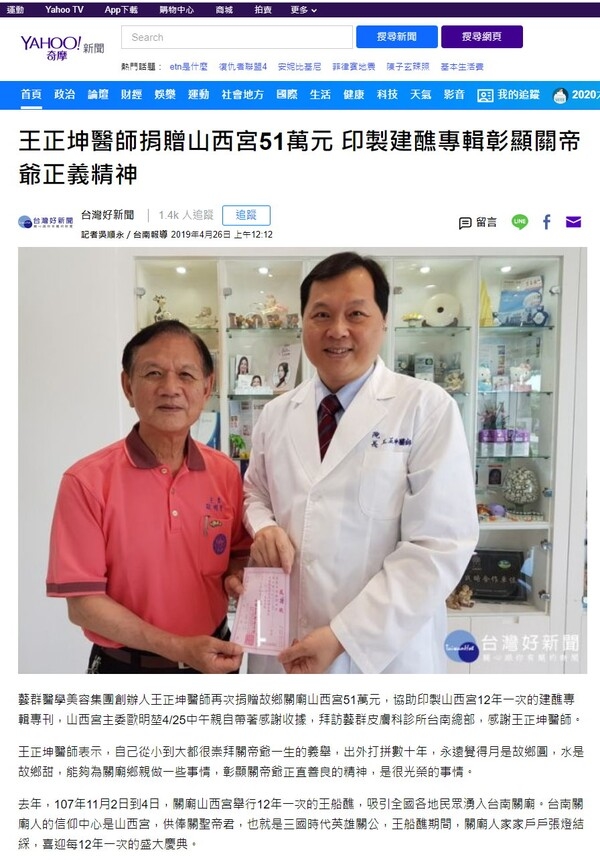Share article via LINE icon
Screen dimensions: 600x860
pyautogui.click(x=519, y=222)
